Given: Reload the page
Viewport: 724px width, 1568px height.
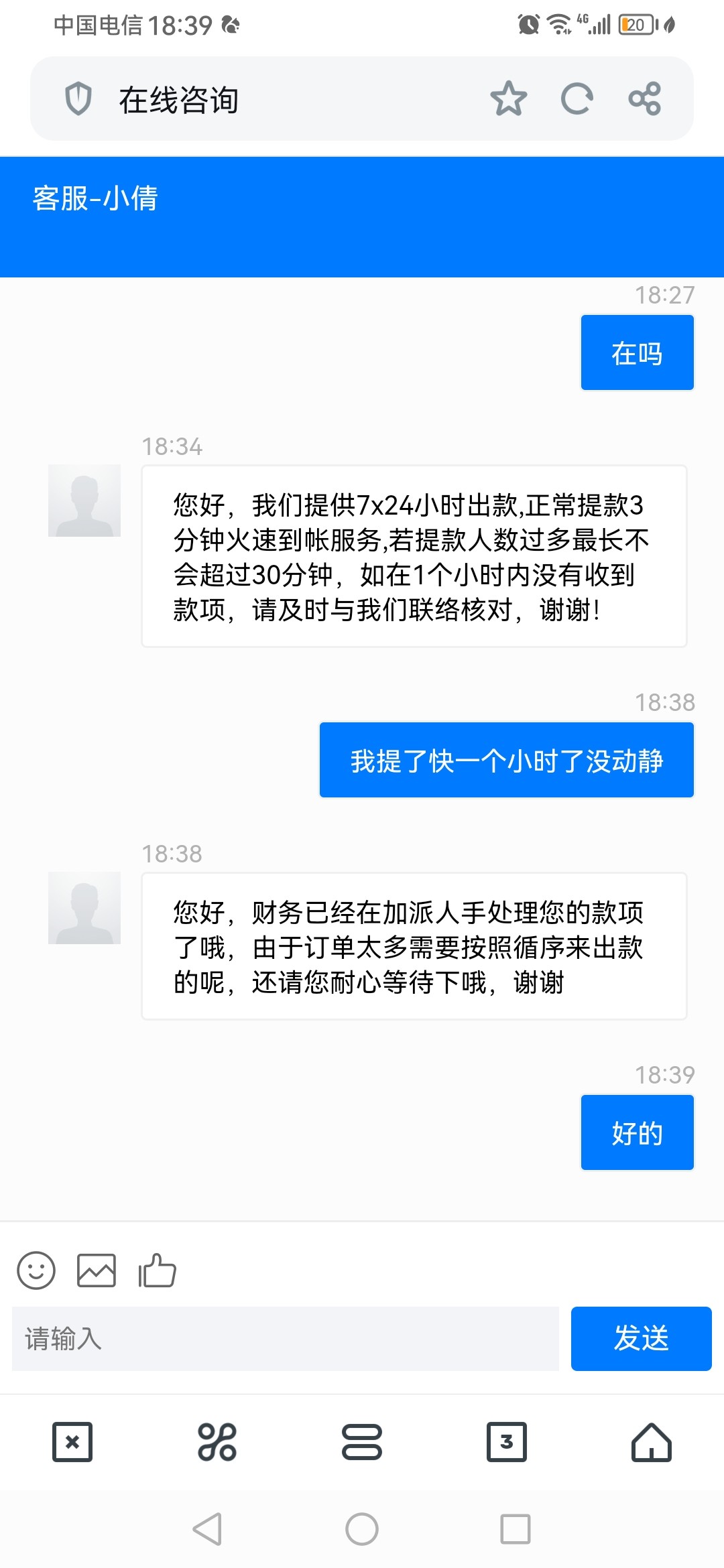Looking at the screenshot, I should [x=577, y=99].
